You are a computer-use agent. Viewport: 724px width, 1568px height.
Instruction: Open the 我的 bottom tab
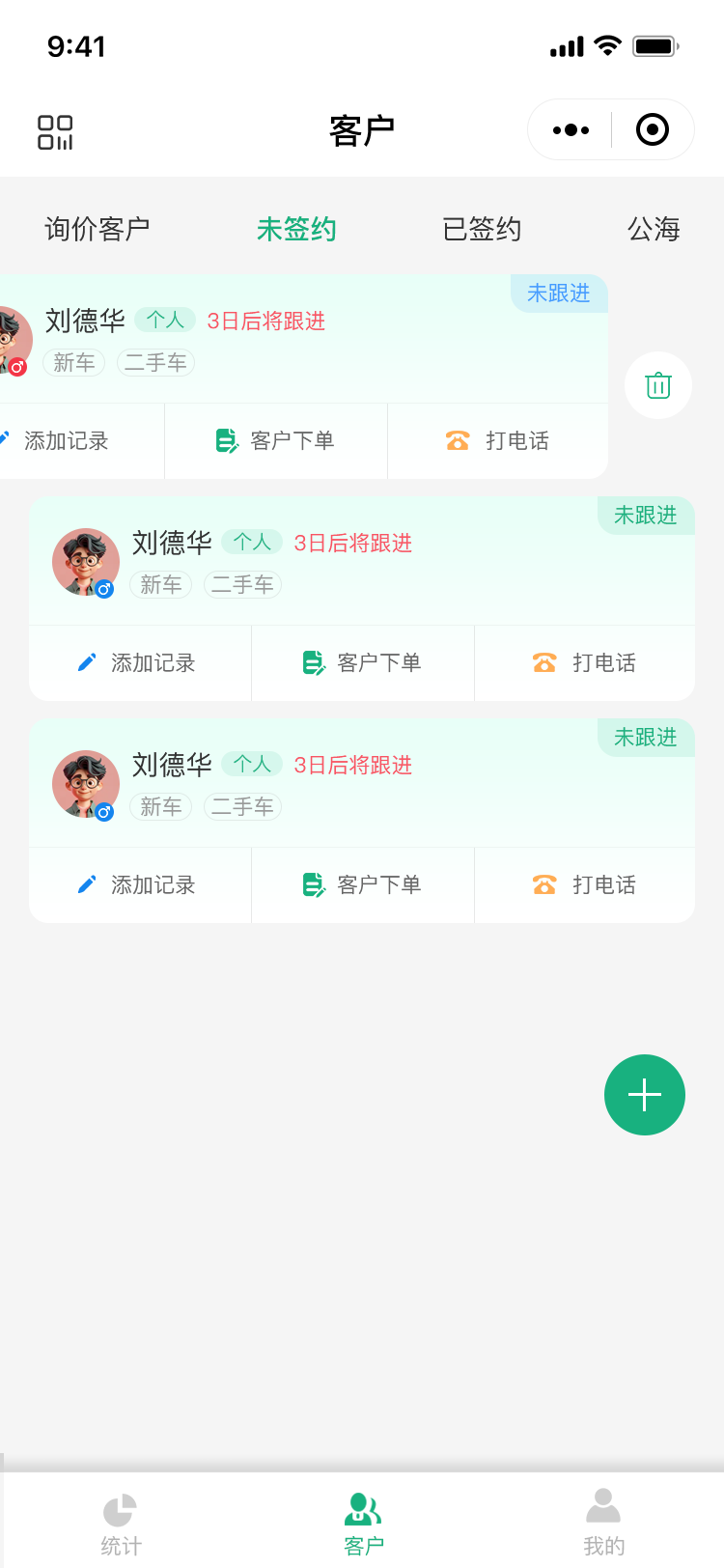point(603,1524)
